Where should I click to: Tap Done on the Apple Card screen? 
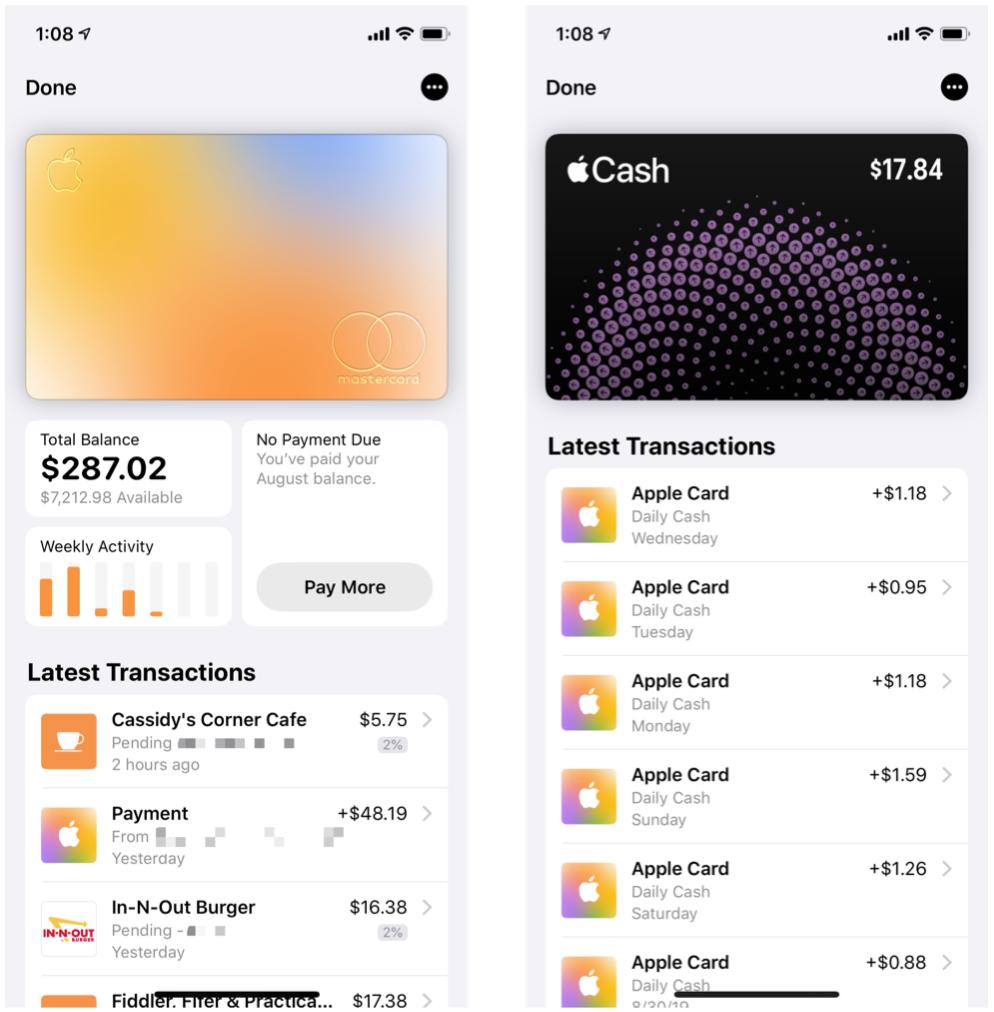[51, 88]
